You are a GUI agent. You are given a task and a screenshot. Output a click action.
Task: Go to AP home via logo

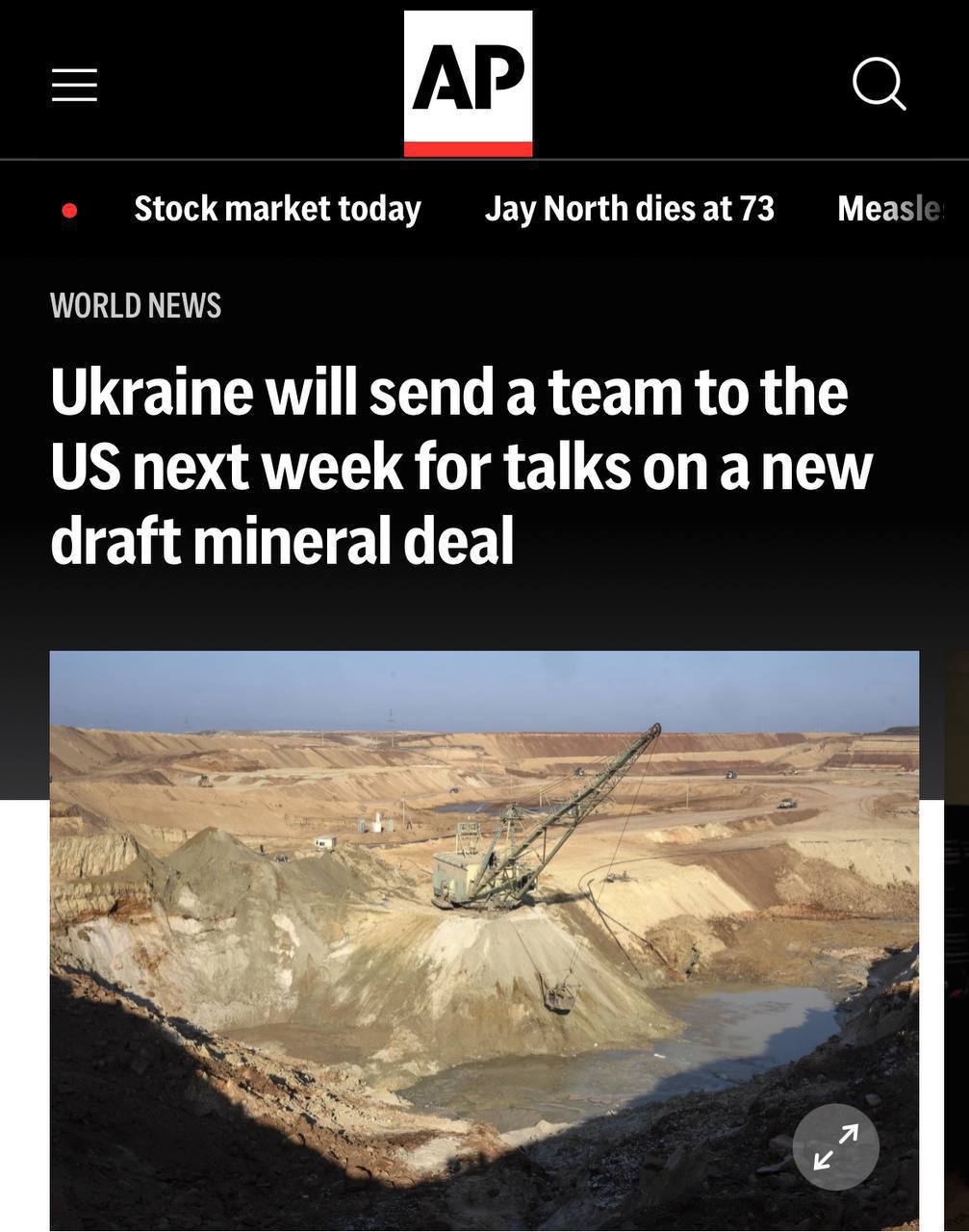468,83
